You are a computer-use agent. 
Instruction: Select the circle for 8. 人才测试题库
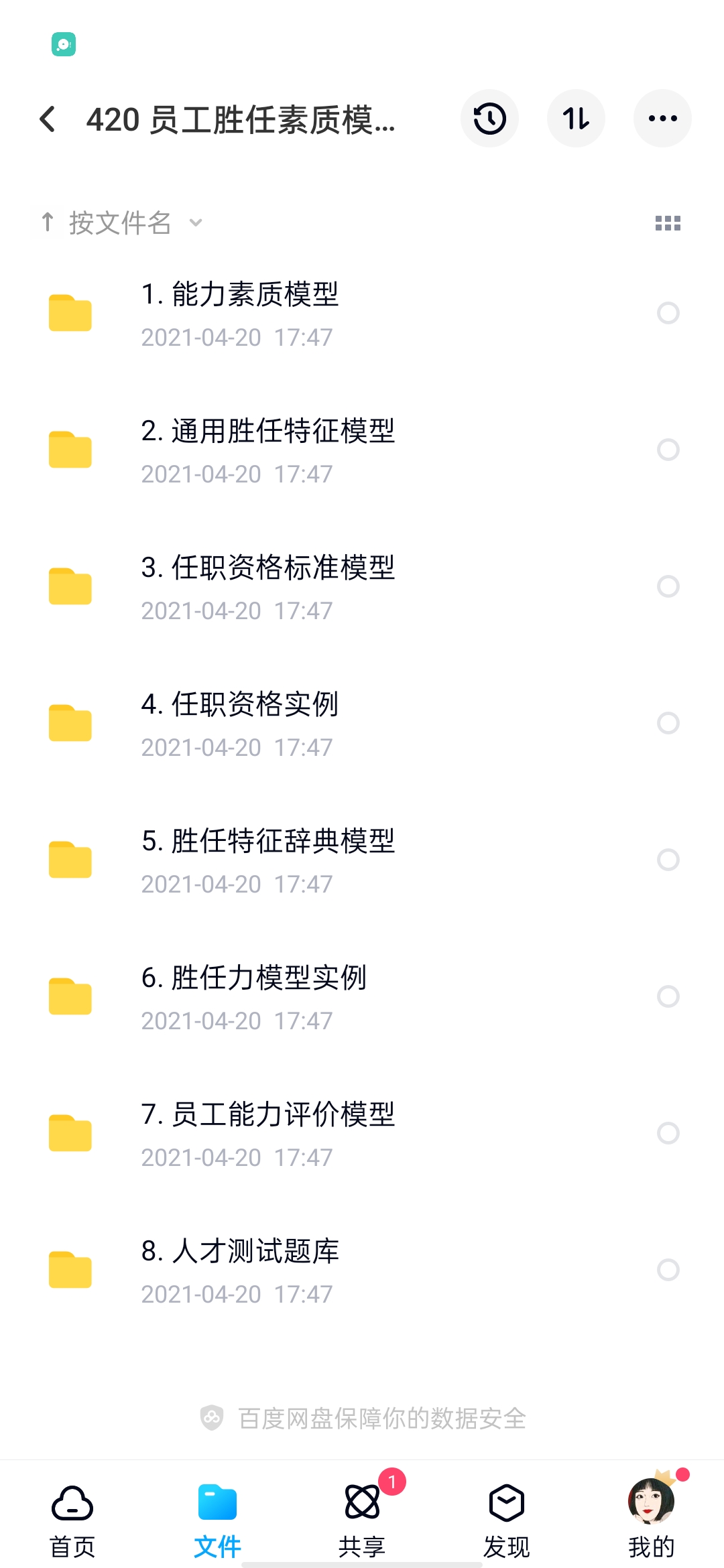[668, 1270]
